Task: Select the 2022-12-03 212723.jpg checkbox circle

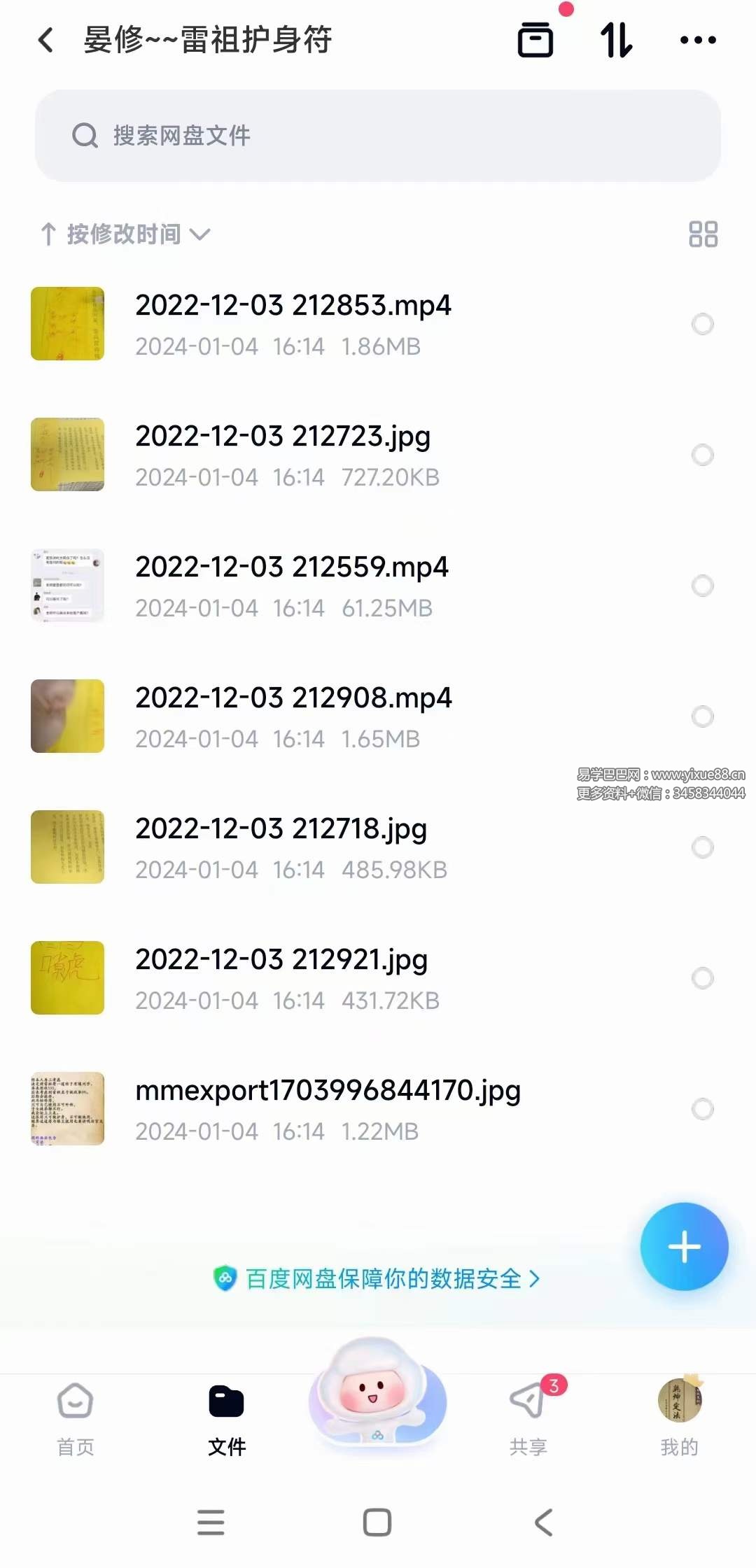Action: point(702,455)
